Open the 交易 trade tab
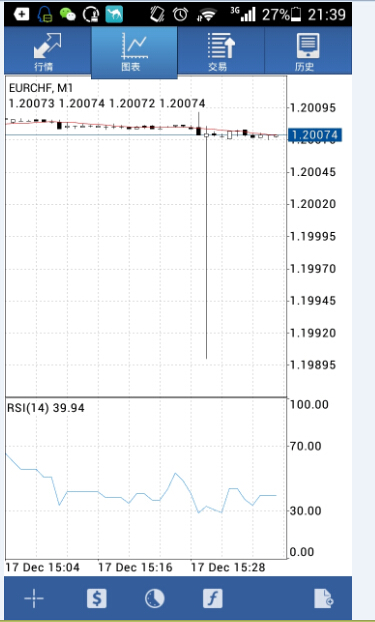 [221, 51]
